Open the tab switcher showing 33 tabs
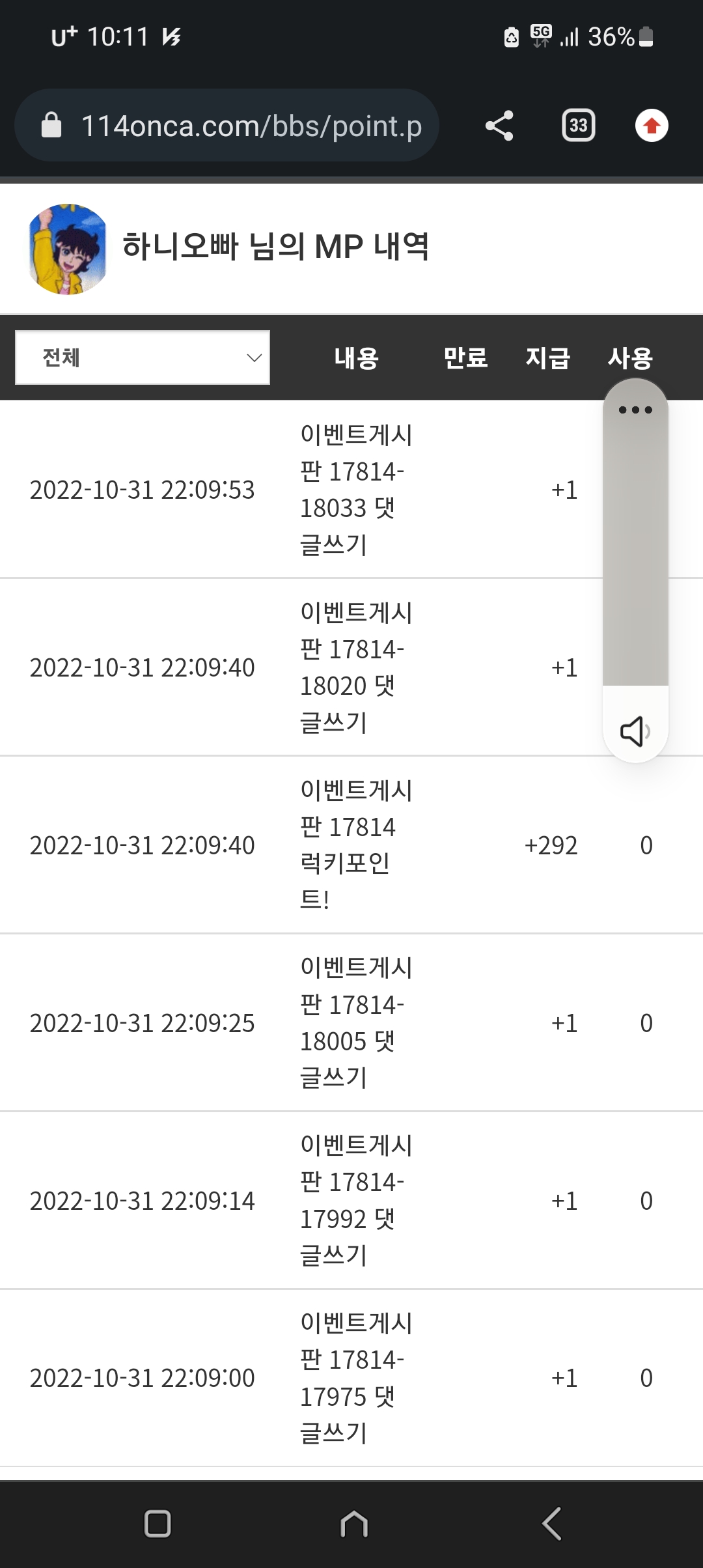 click(x=578, y=126)
